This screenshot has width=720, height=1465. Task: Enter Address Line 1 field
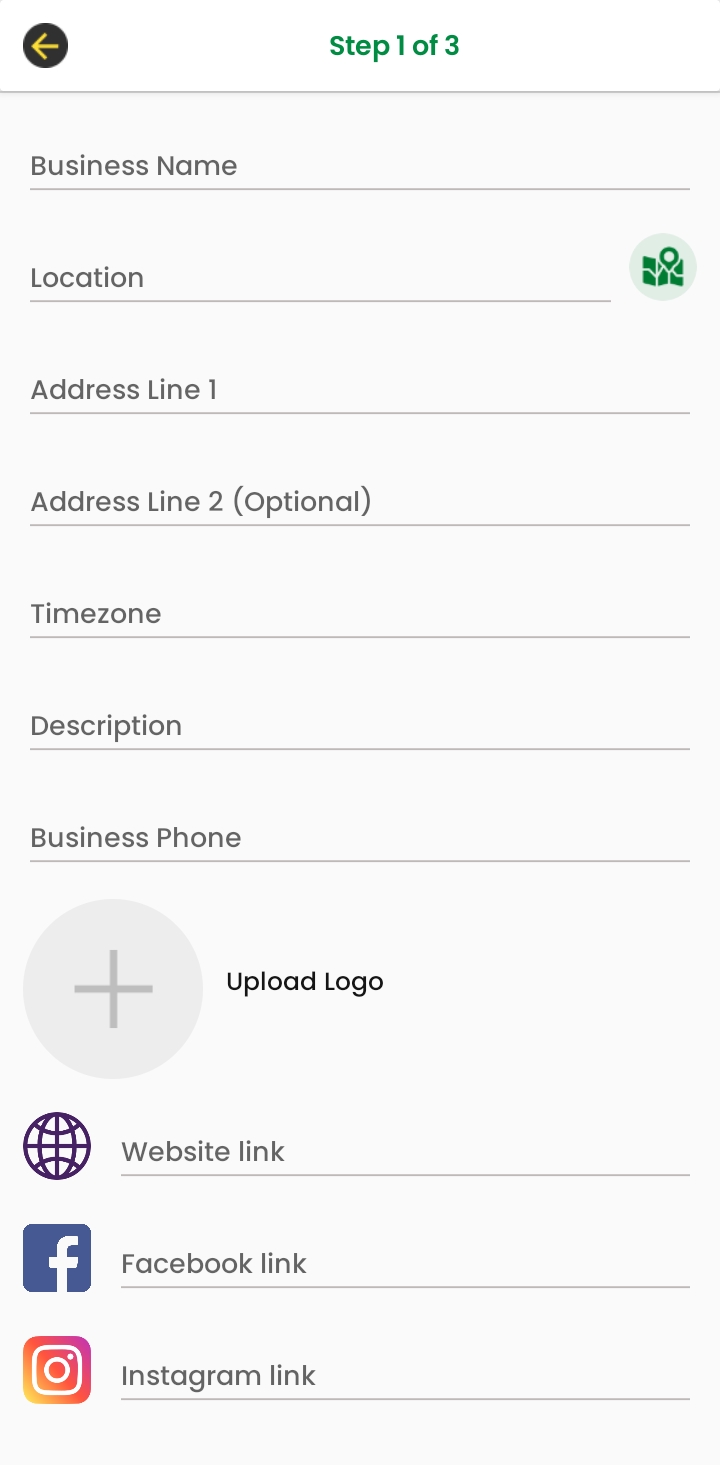pos(360,390)
